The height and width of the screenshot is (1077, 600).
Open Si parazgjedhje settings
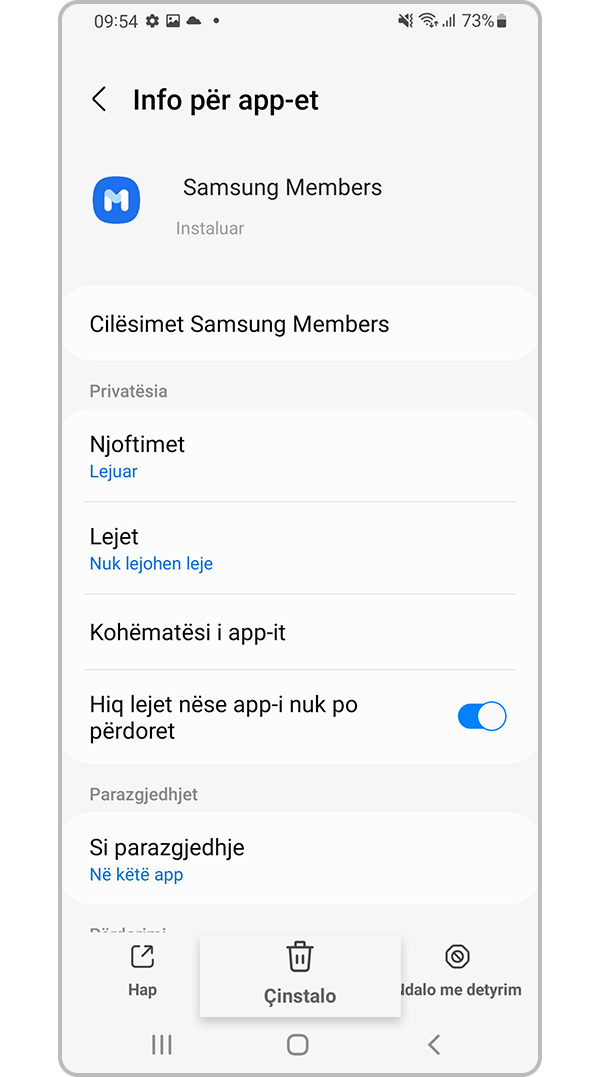click(300, 859)
